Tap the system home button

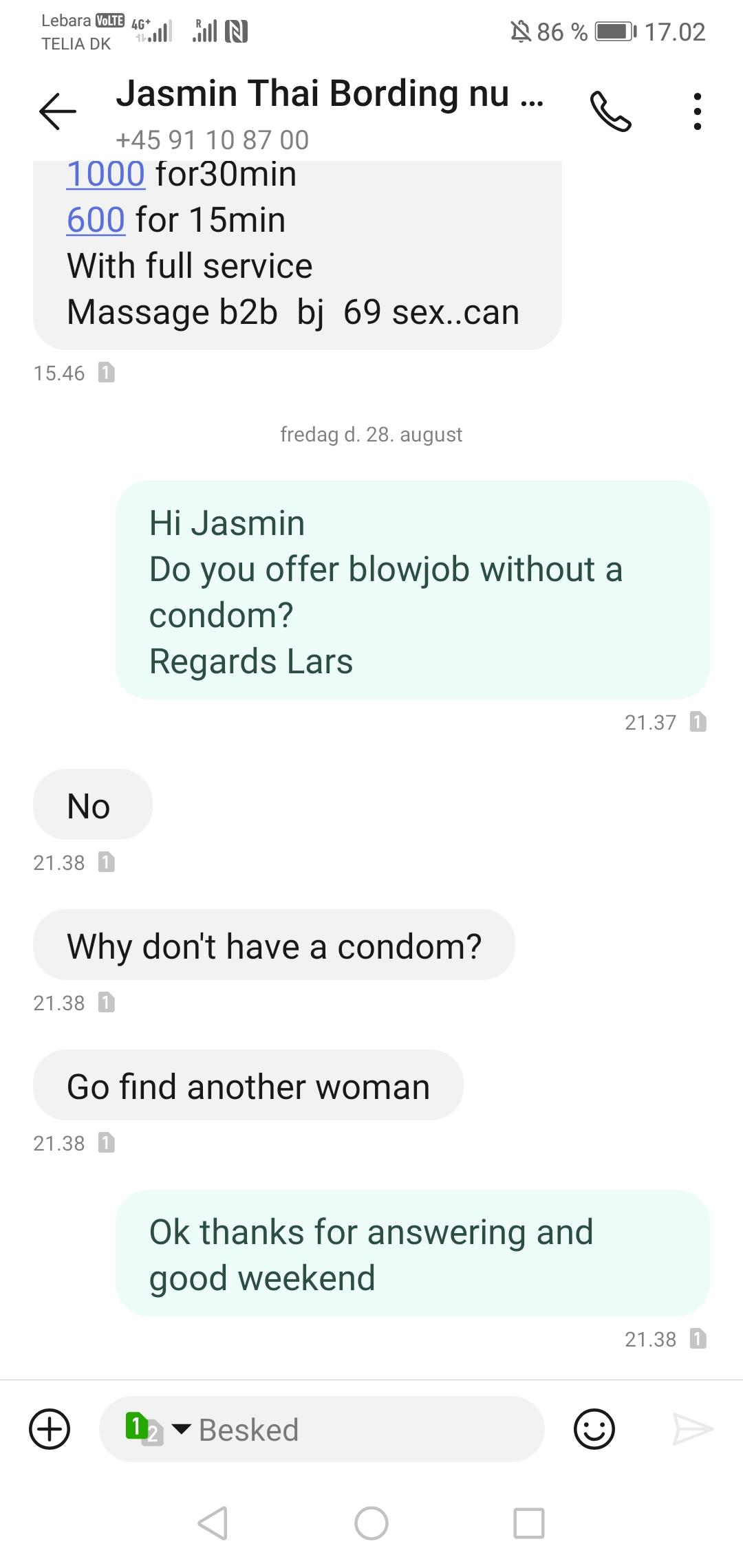click(x=371, y=1523)
